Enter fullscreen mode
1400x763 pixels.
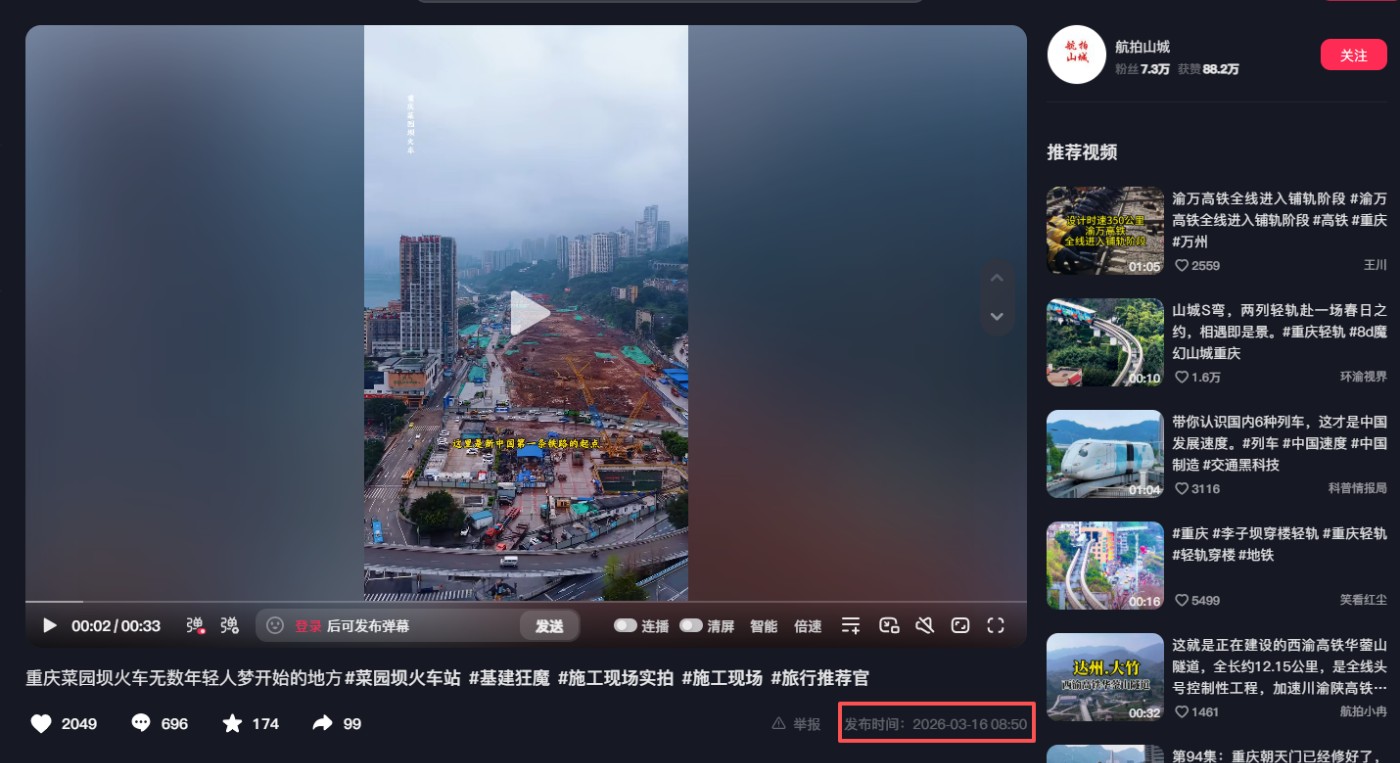coord(995,626)
